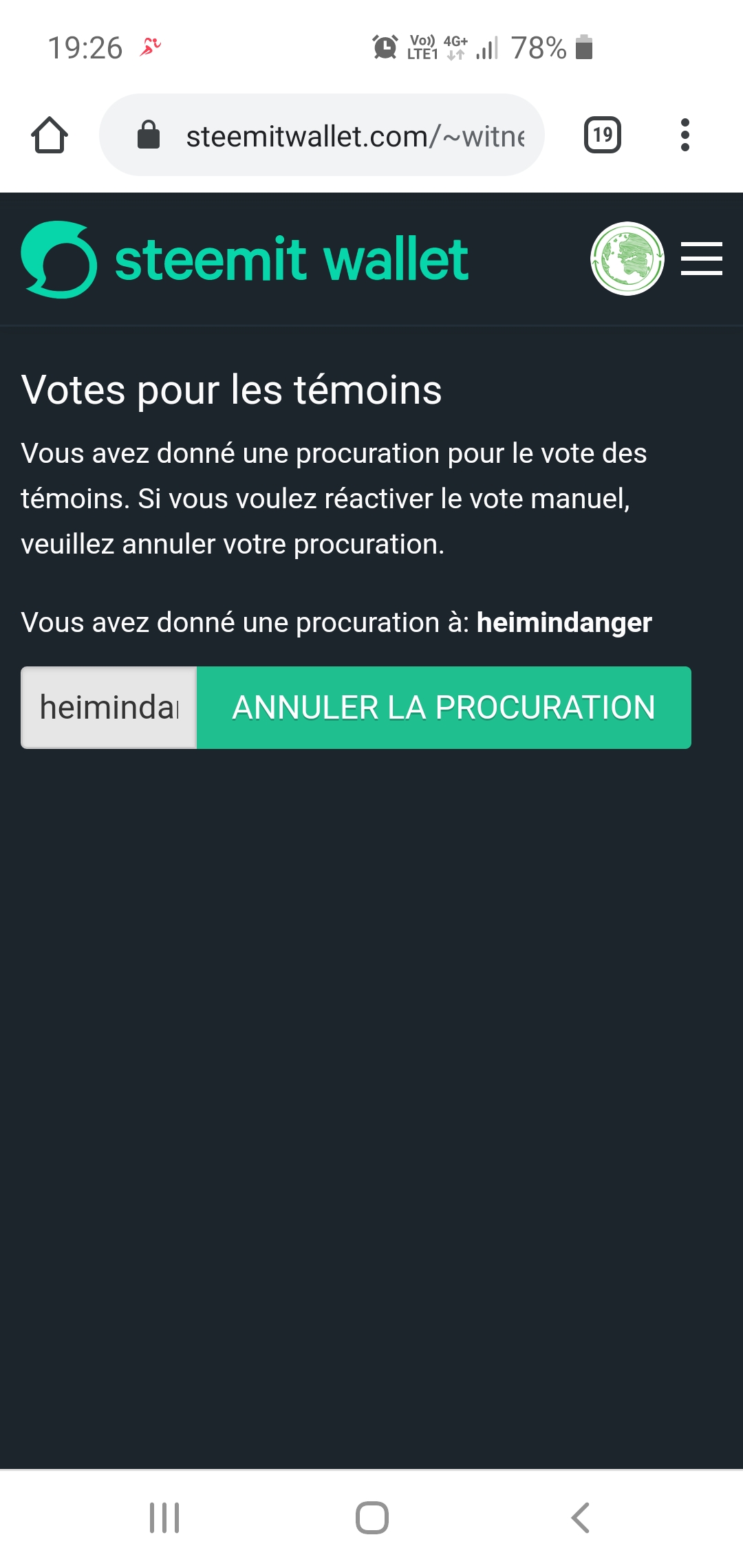Viewport: 743px width, 1568px height.
Task: Go to the browser home page
Action: coord(50,135)
